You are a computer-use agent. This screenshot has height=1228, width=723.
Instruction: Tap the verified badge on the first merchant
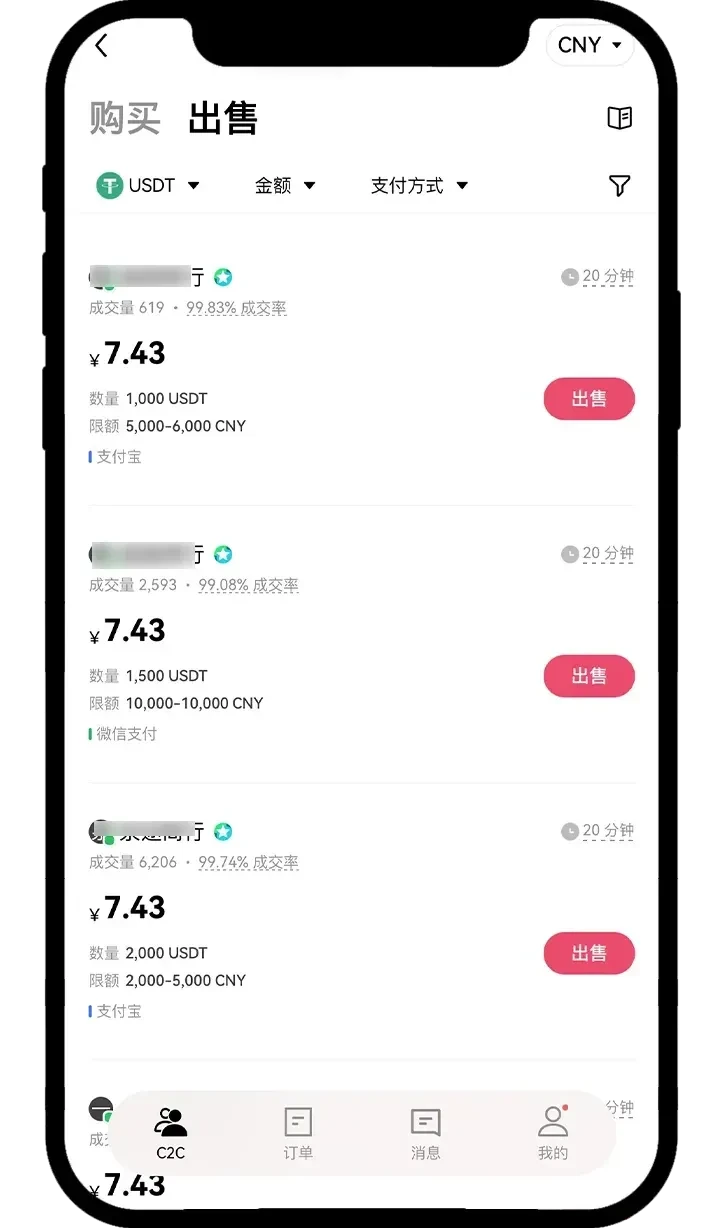pyautogui.click(x=222, y=276)
